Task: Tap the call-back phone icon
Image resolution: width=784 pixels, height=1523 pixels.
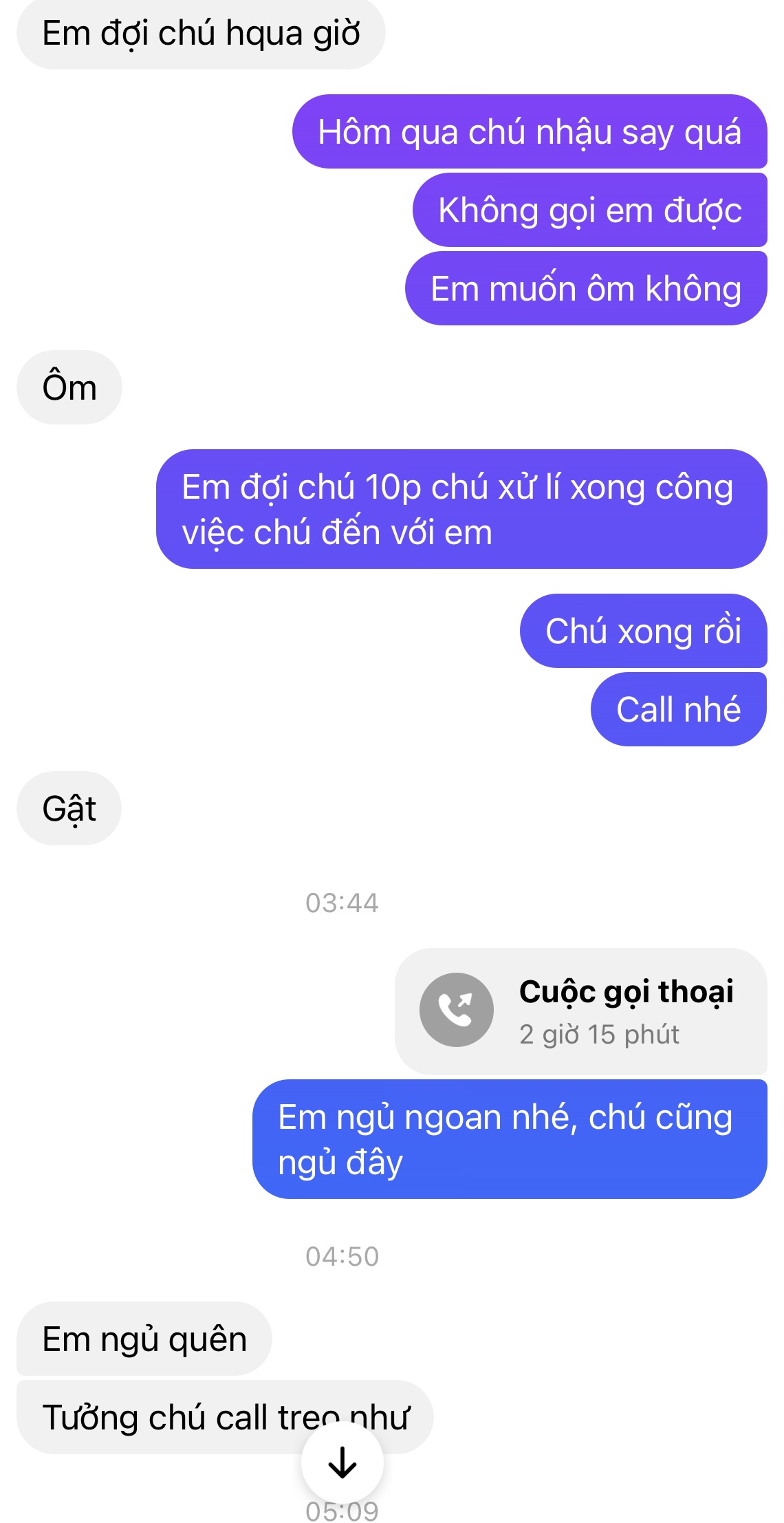Action: pyautogui.click(x=456, y=1010)
